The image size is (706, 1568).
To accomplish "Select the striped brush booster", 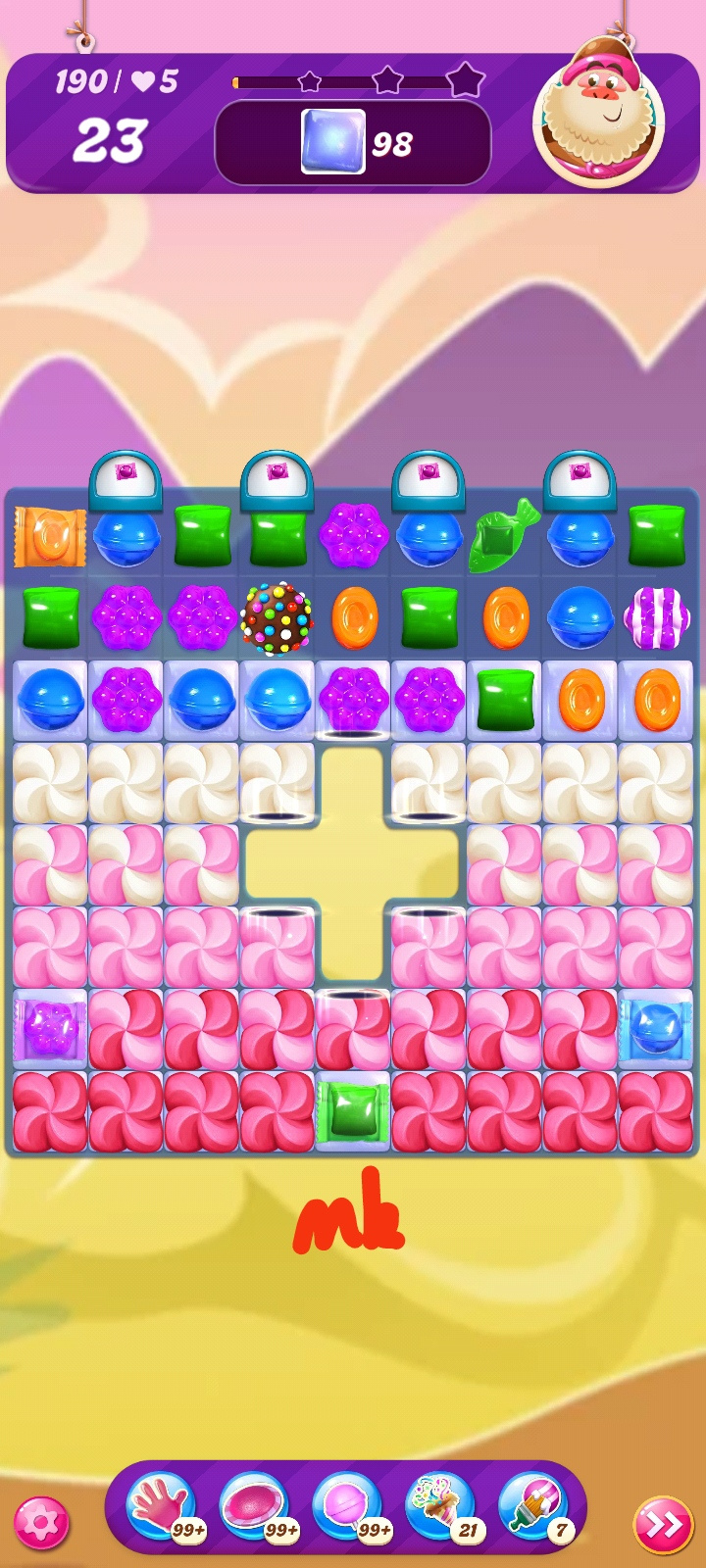I will 532,1507.
